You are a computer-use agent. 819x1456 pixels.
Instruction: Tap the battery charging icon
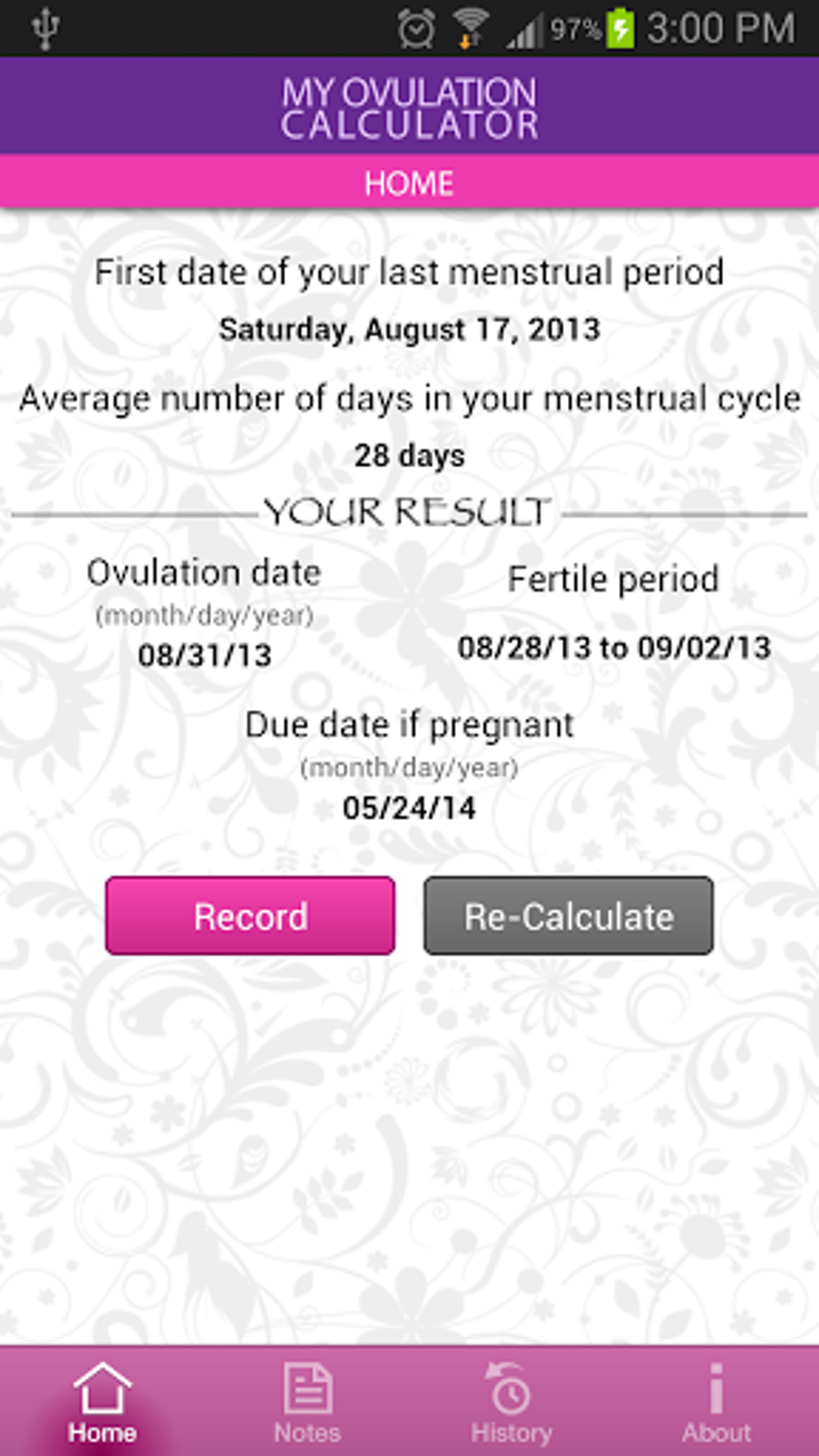(x=621, y=27)
